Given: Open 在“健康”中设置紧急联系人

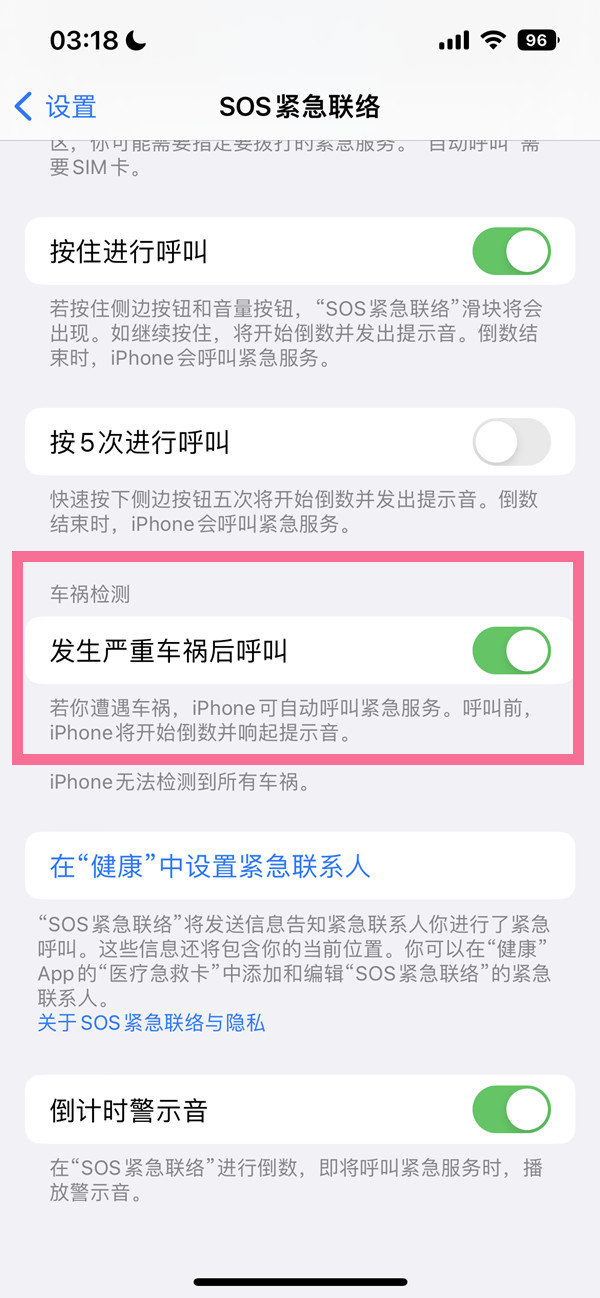Looking at the screenshot, I should (x=210, y=866).
